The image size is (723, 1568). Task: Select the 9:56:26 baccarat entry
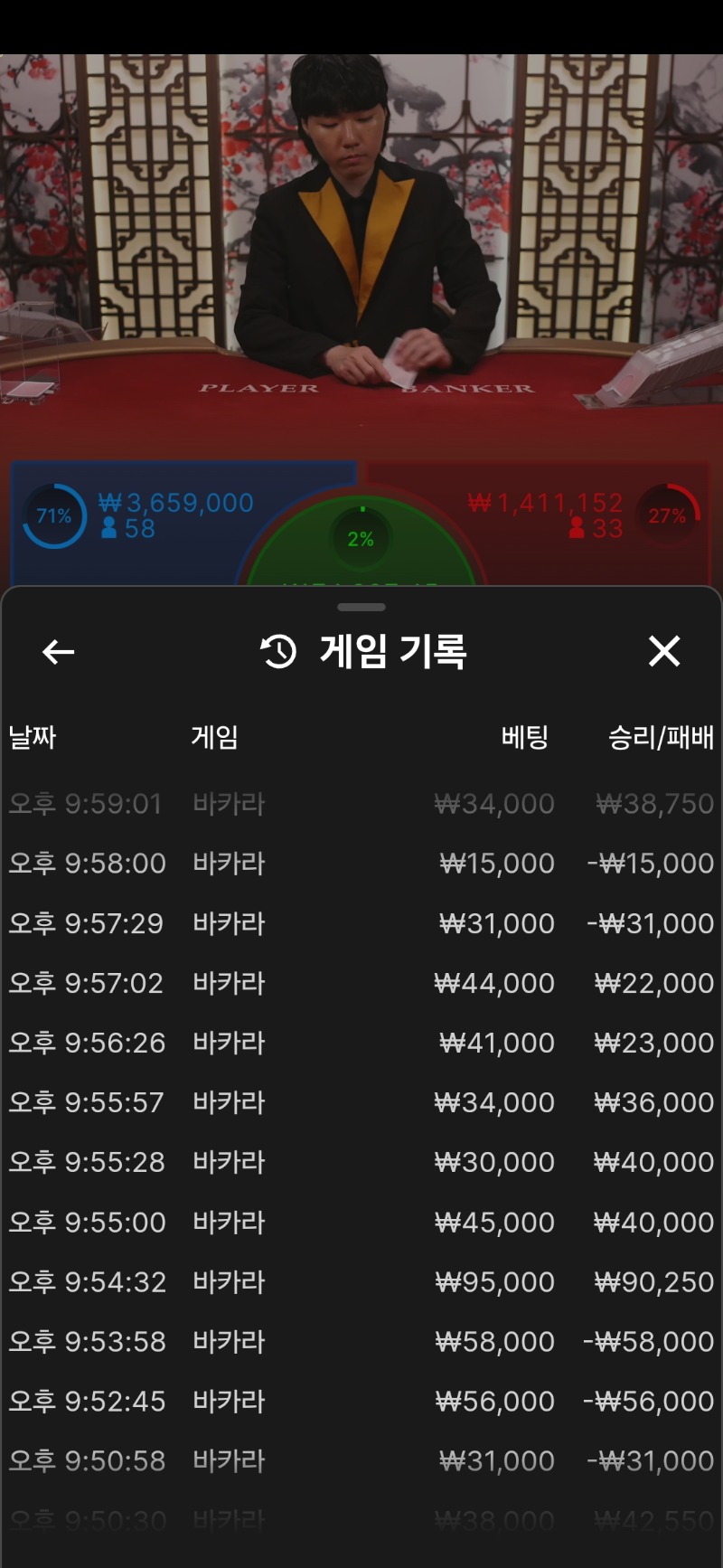point(361,1043)
